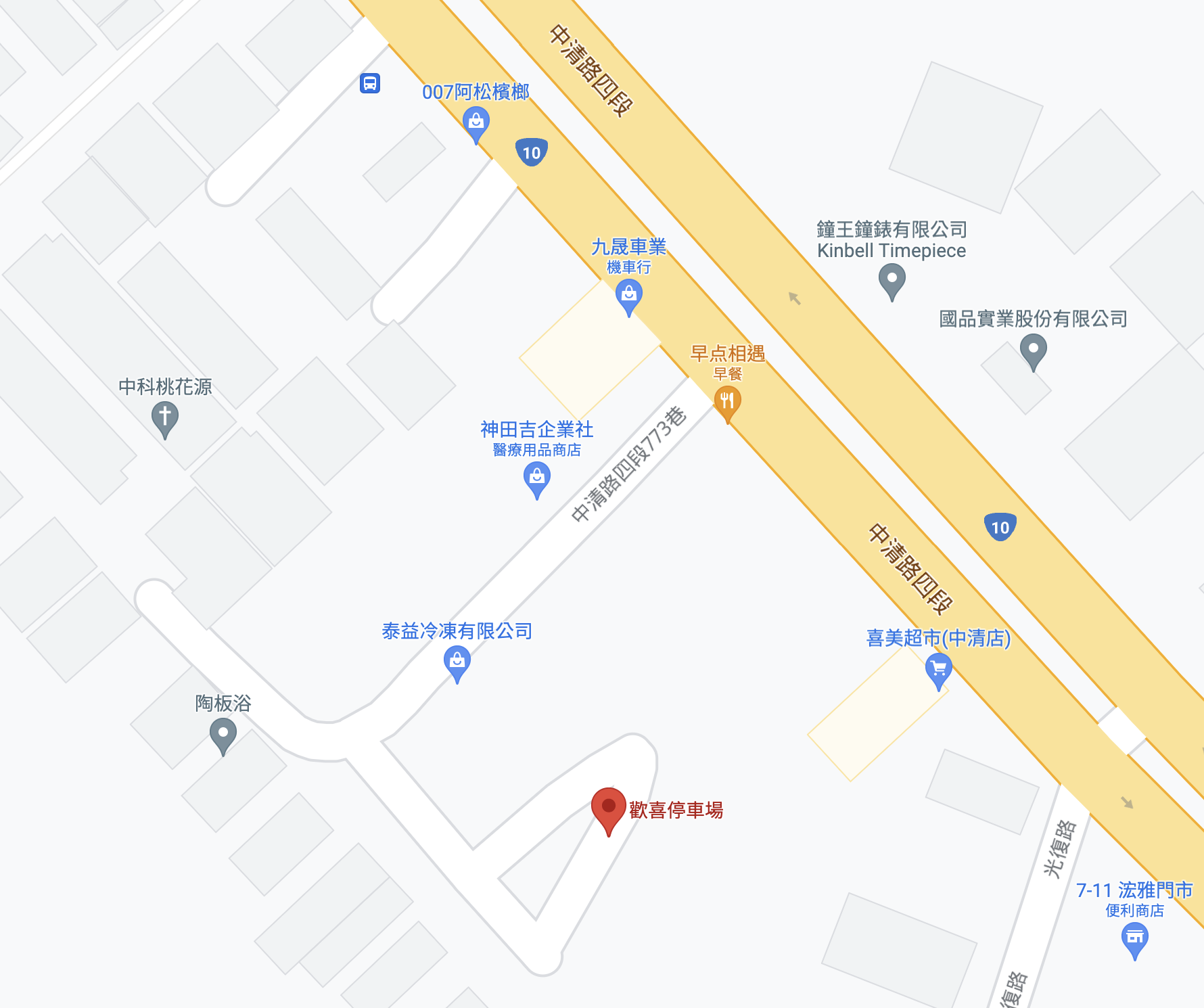Open the 喜美超市(中清店) supermarket pin

point(938,669)
